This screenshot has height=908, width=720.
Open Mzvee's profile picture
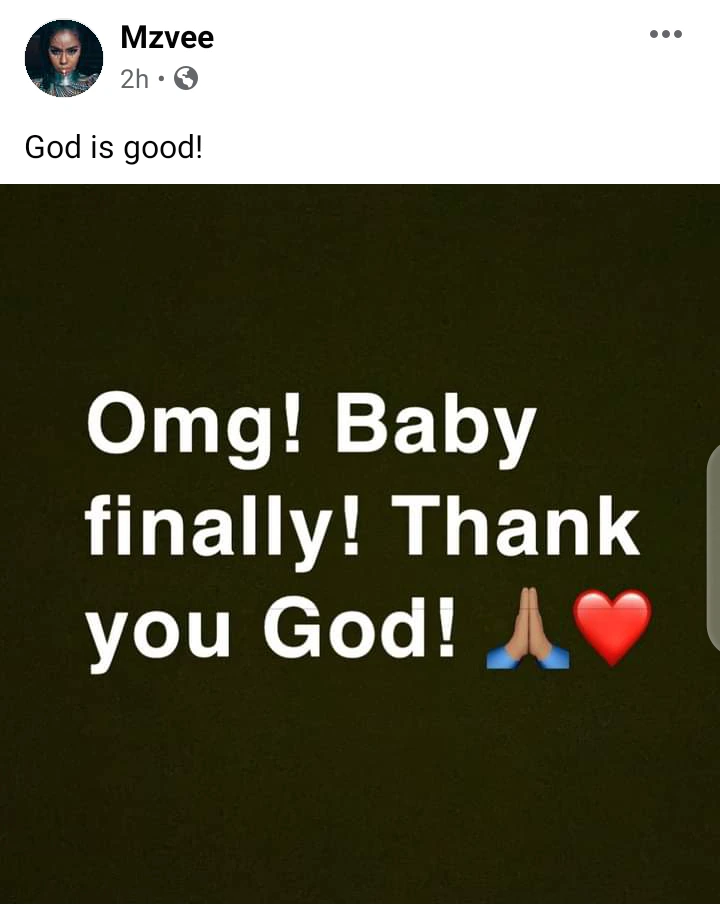pos(63,58)
